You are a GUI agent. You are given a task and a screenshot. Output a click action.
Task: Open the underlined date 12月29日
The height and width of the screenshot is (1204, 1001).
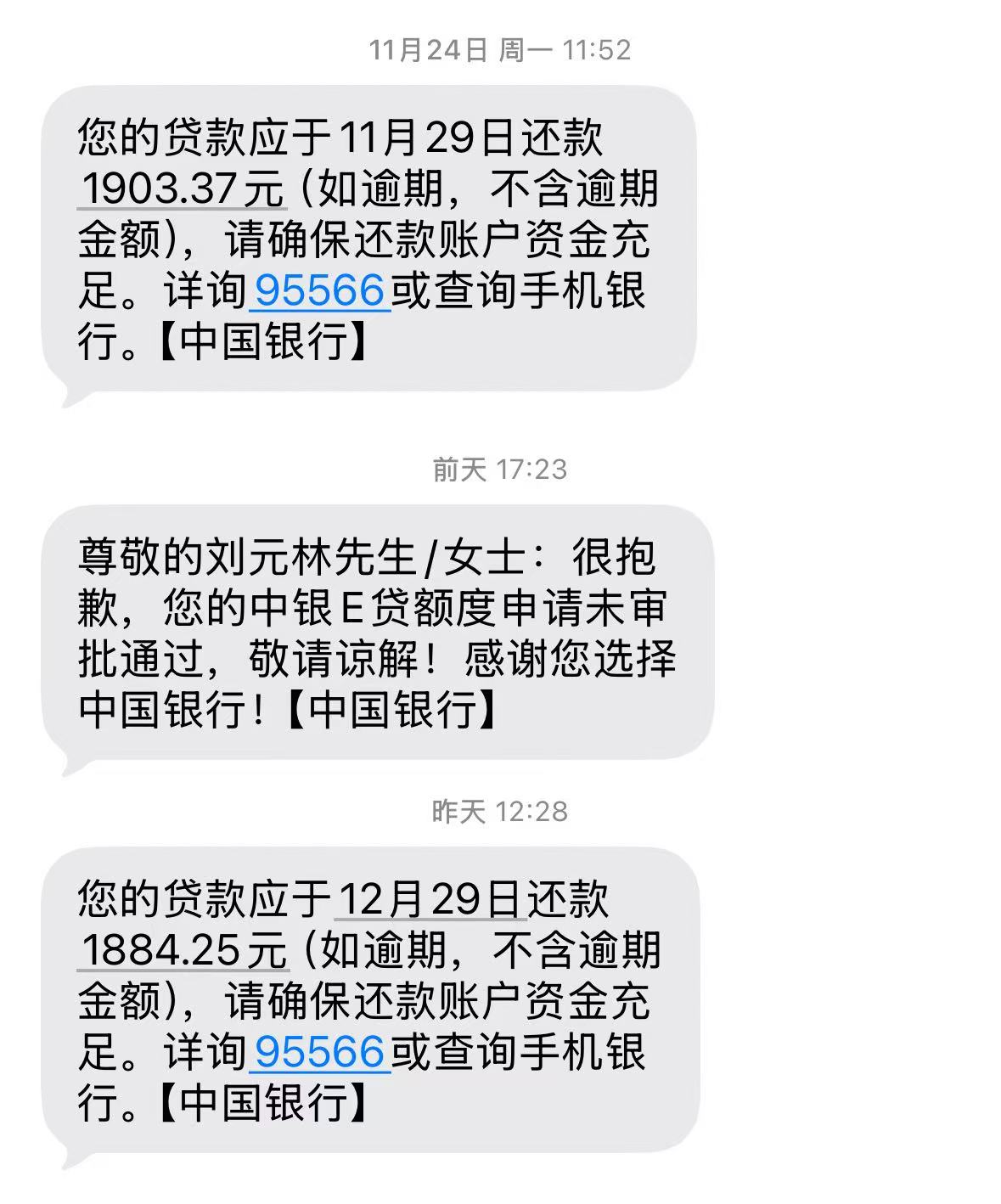pos(429,899)
